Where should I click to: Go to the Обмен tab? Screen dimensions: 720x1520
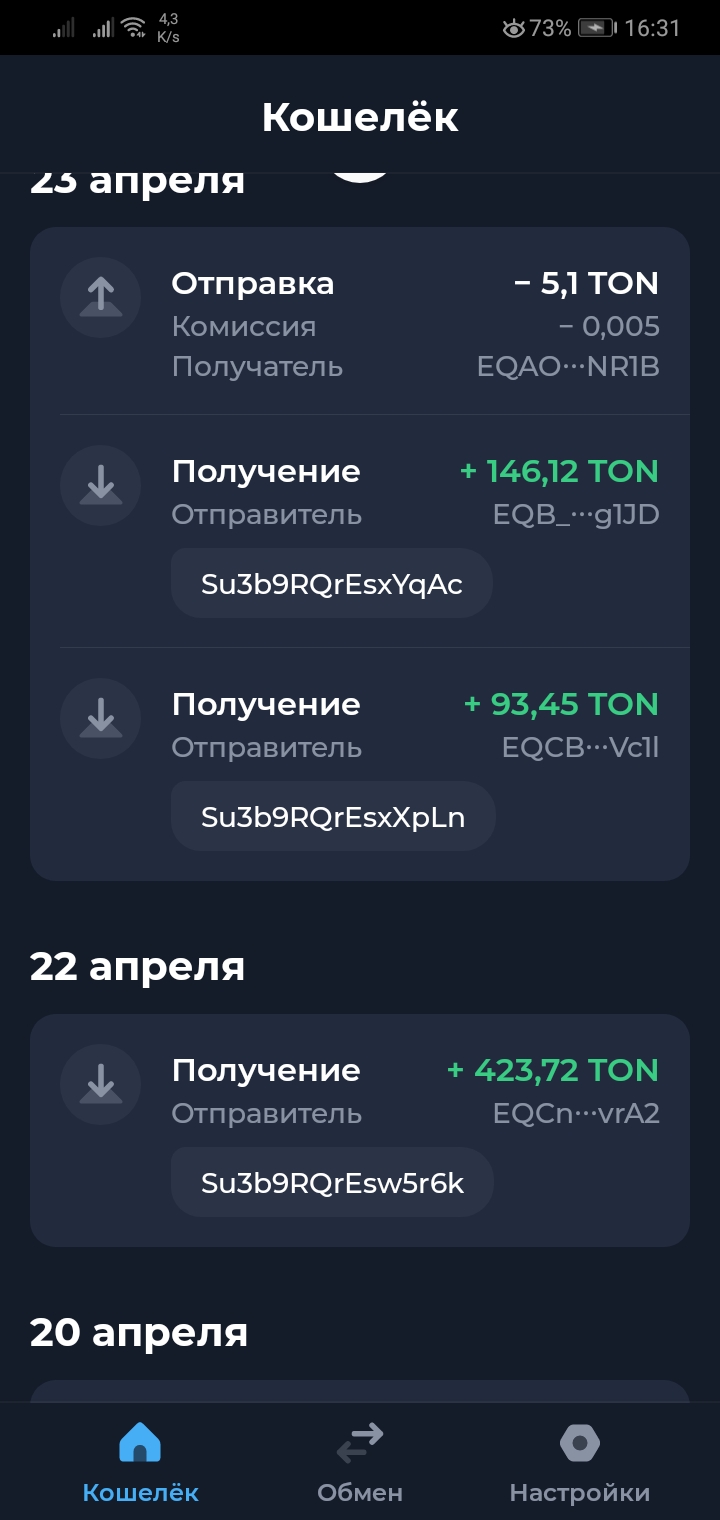point(360,1464)
